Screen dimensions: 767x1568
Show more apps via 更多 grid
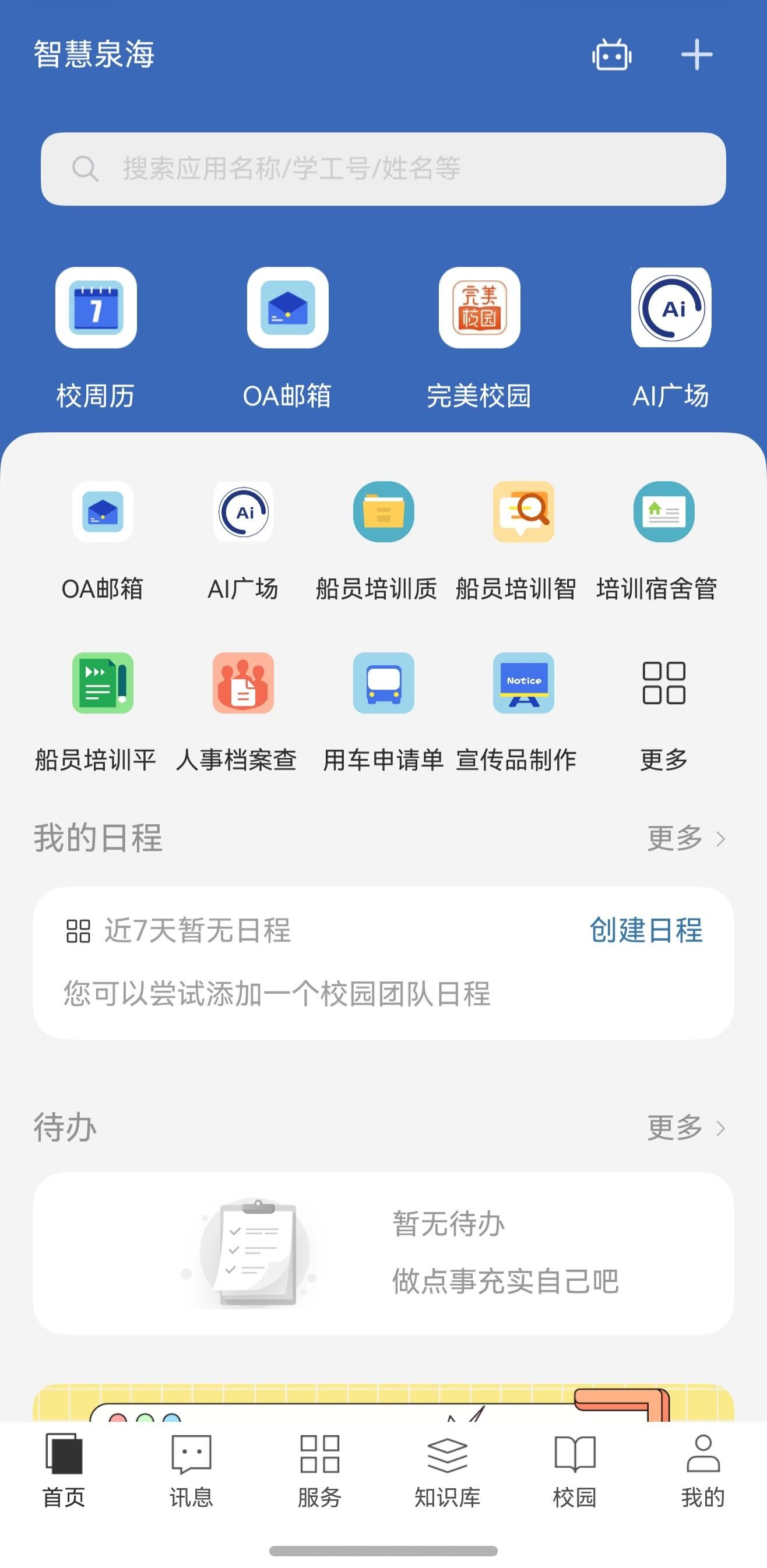663,683
